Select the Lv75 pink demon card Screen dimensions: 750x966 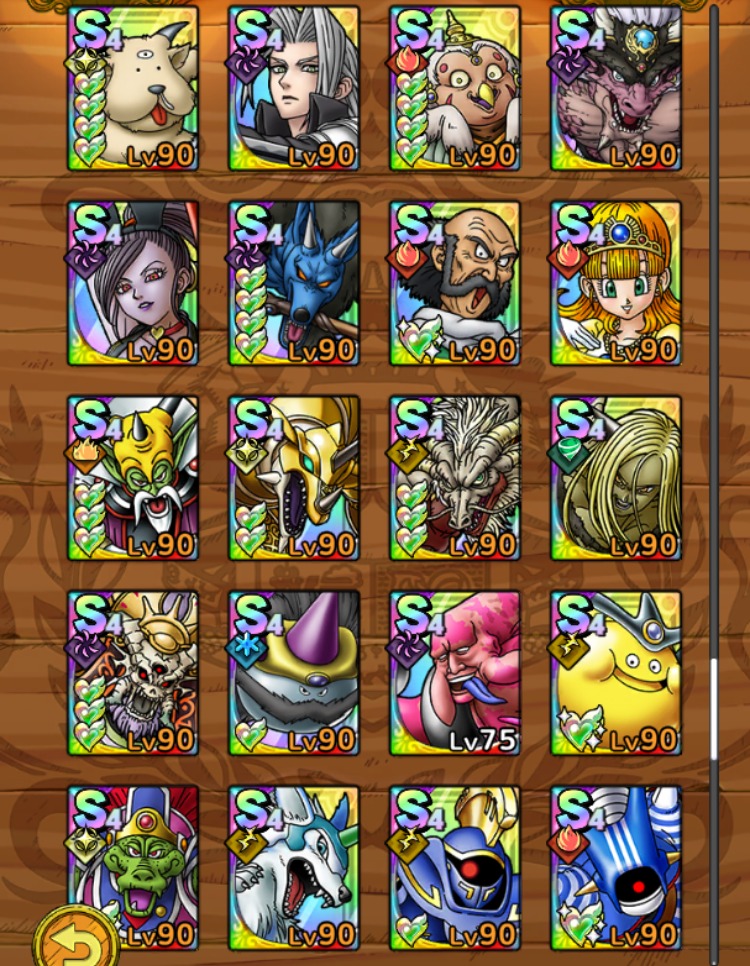pyautogui.click(x=455, y=673)
